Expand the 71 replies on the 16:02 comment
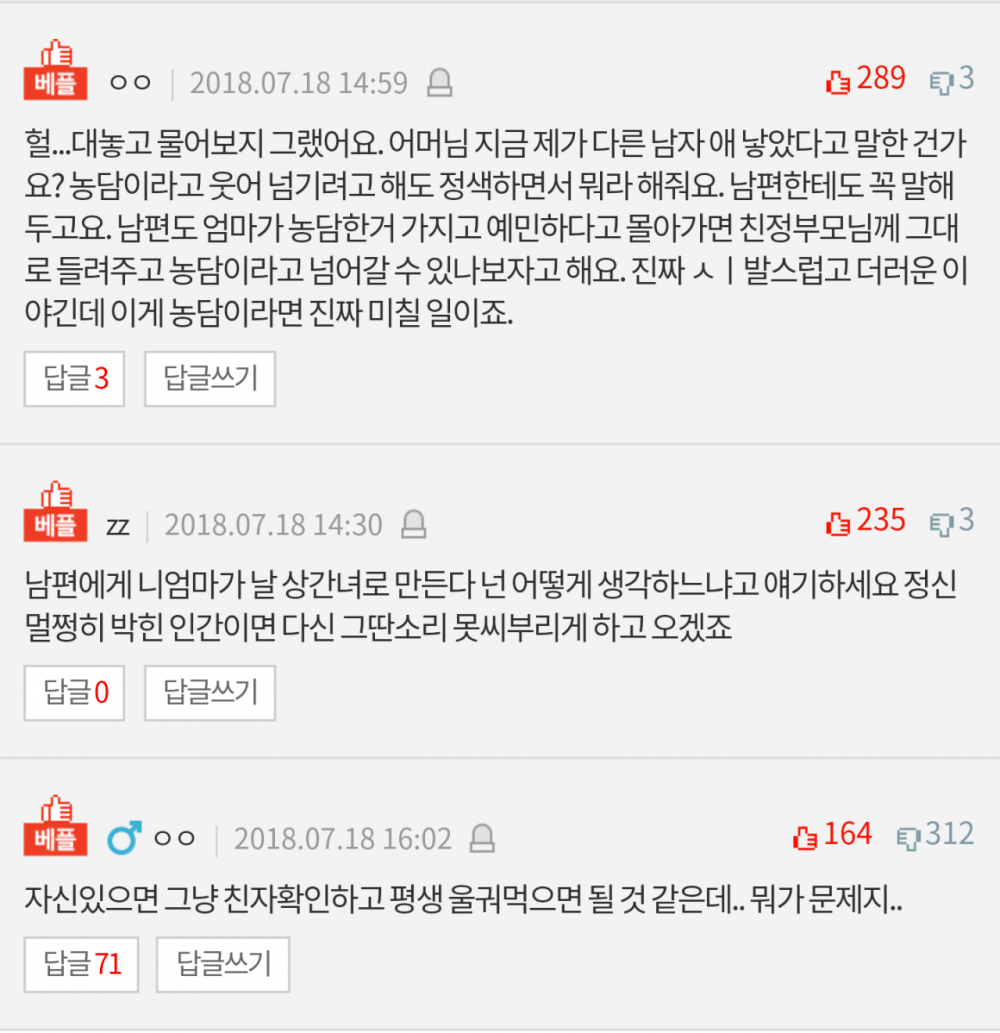The width and height of the screenshot is (1000, 1033). pos(82,965)
